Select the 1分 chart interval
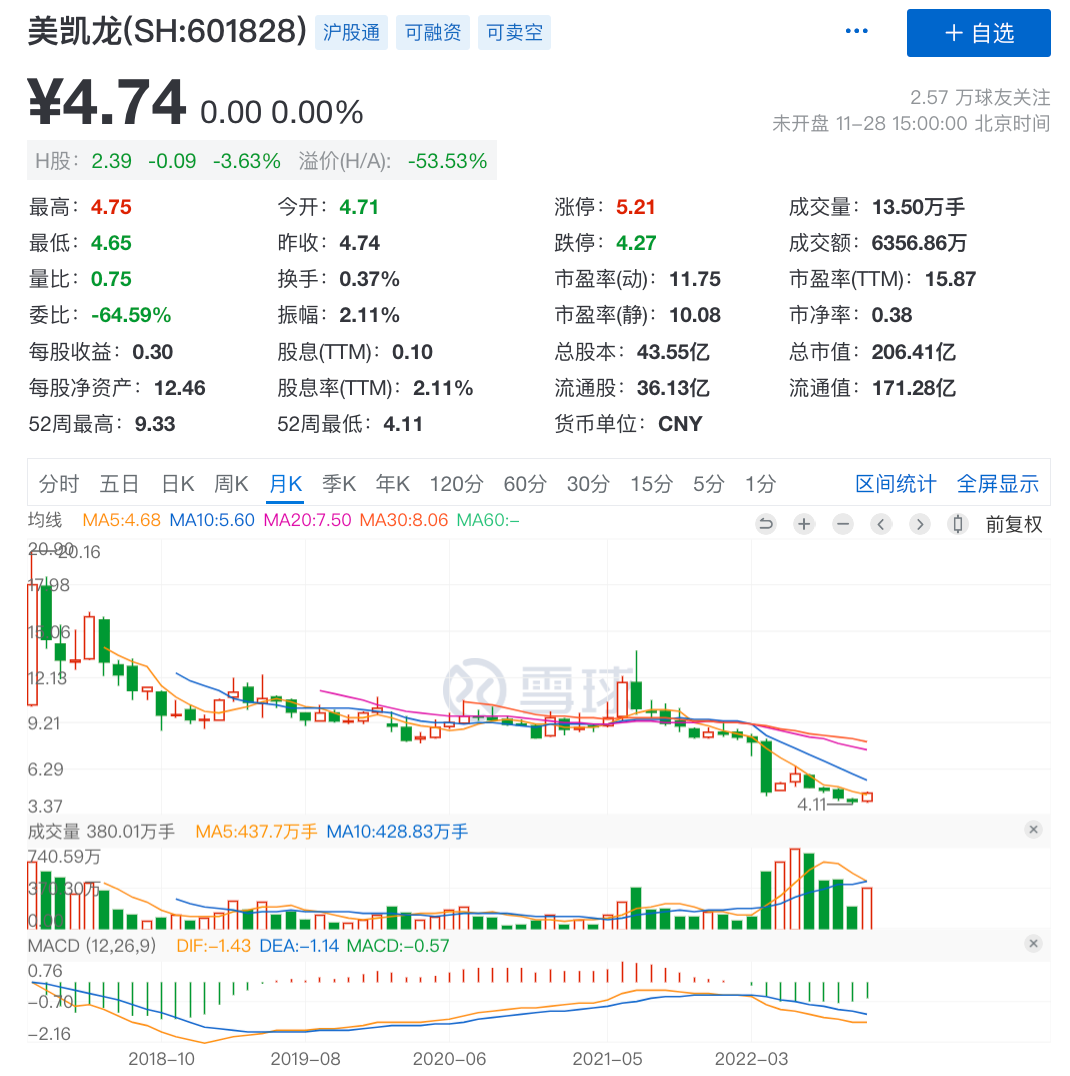Viewport: 1070px width, 1076px height. click(x=760, y=484)
